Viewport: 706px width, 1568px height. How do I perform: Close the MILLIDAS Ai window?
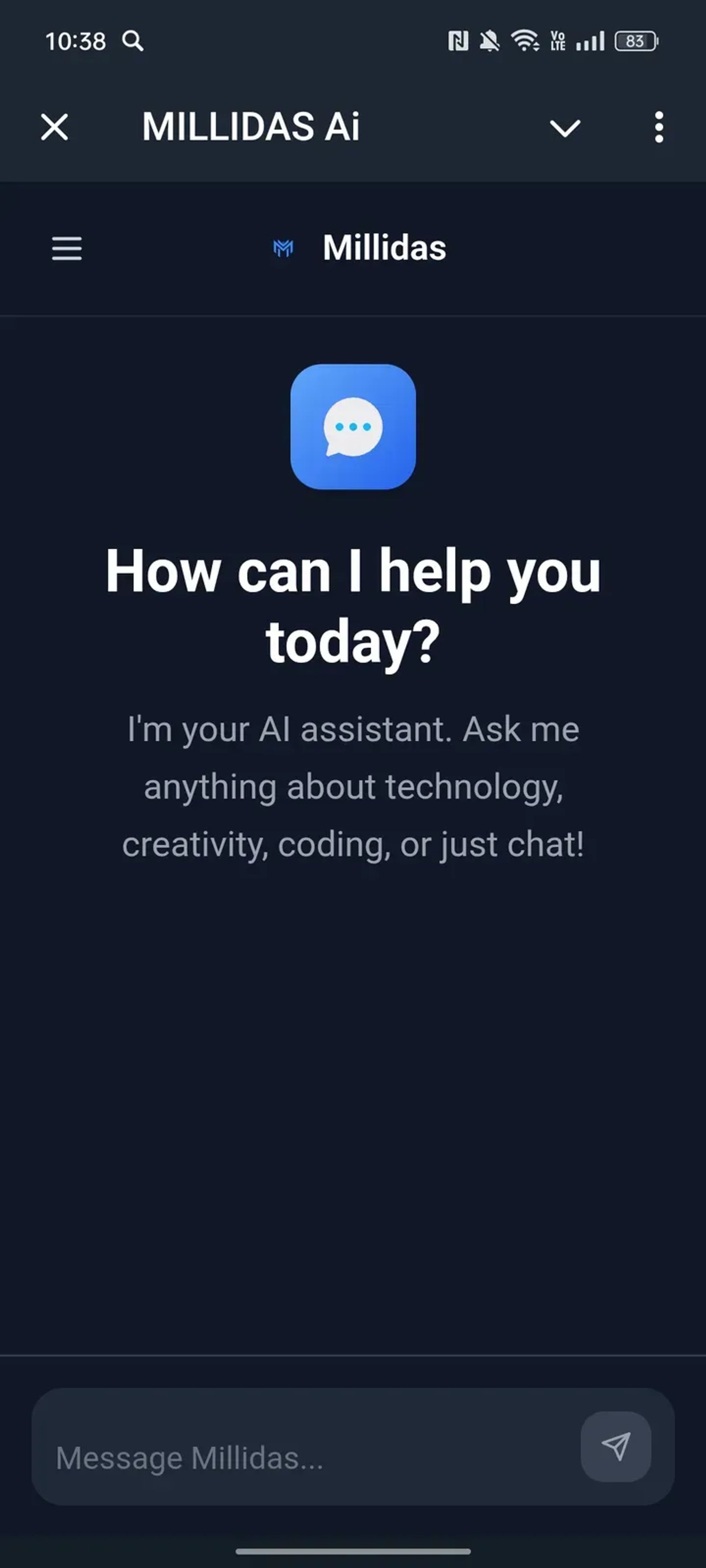coord(55,127)
